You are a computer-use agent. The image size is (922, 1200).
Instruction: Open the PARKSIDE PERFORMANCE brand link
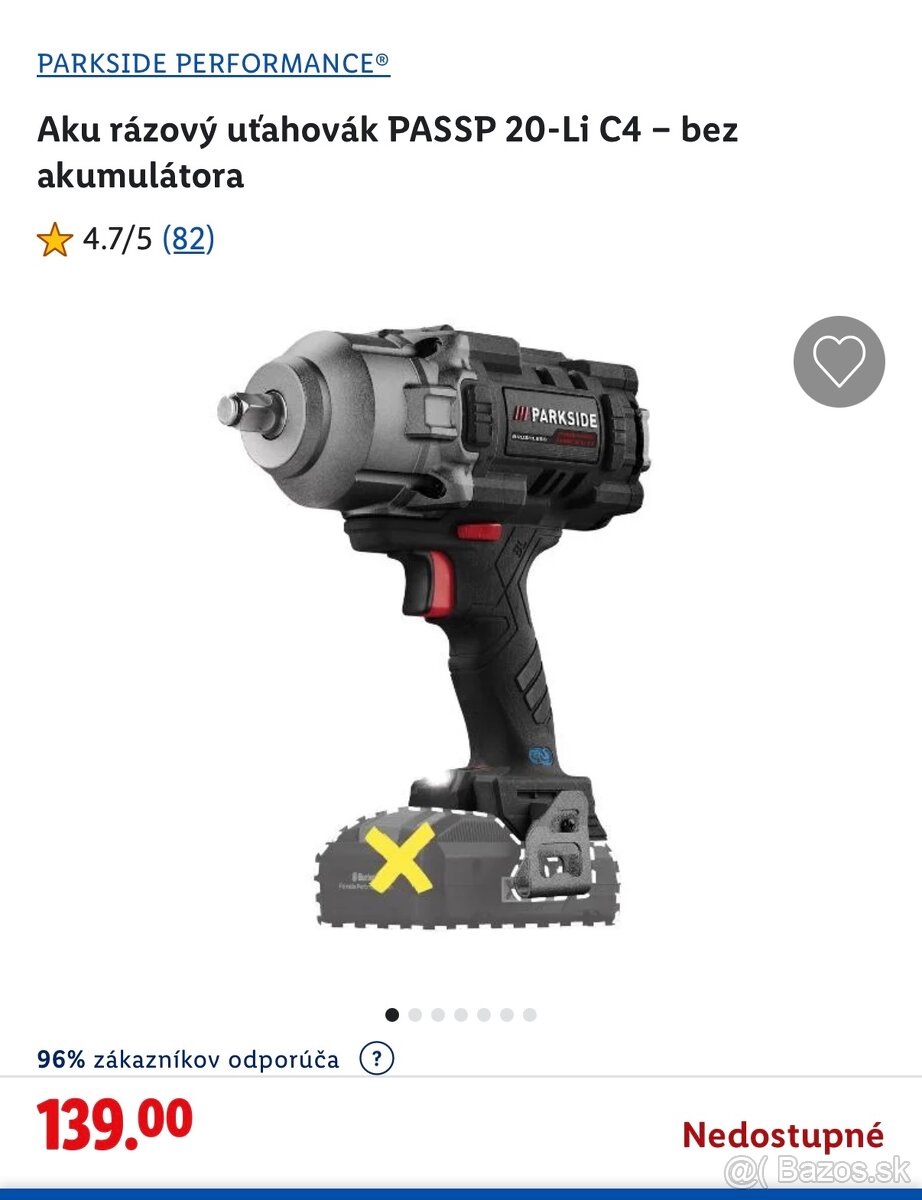pyautogui.click(x=213, y=64)
